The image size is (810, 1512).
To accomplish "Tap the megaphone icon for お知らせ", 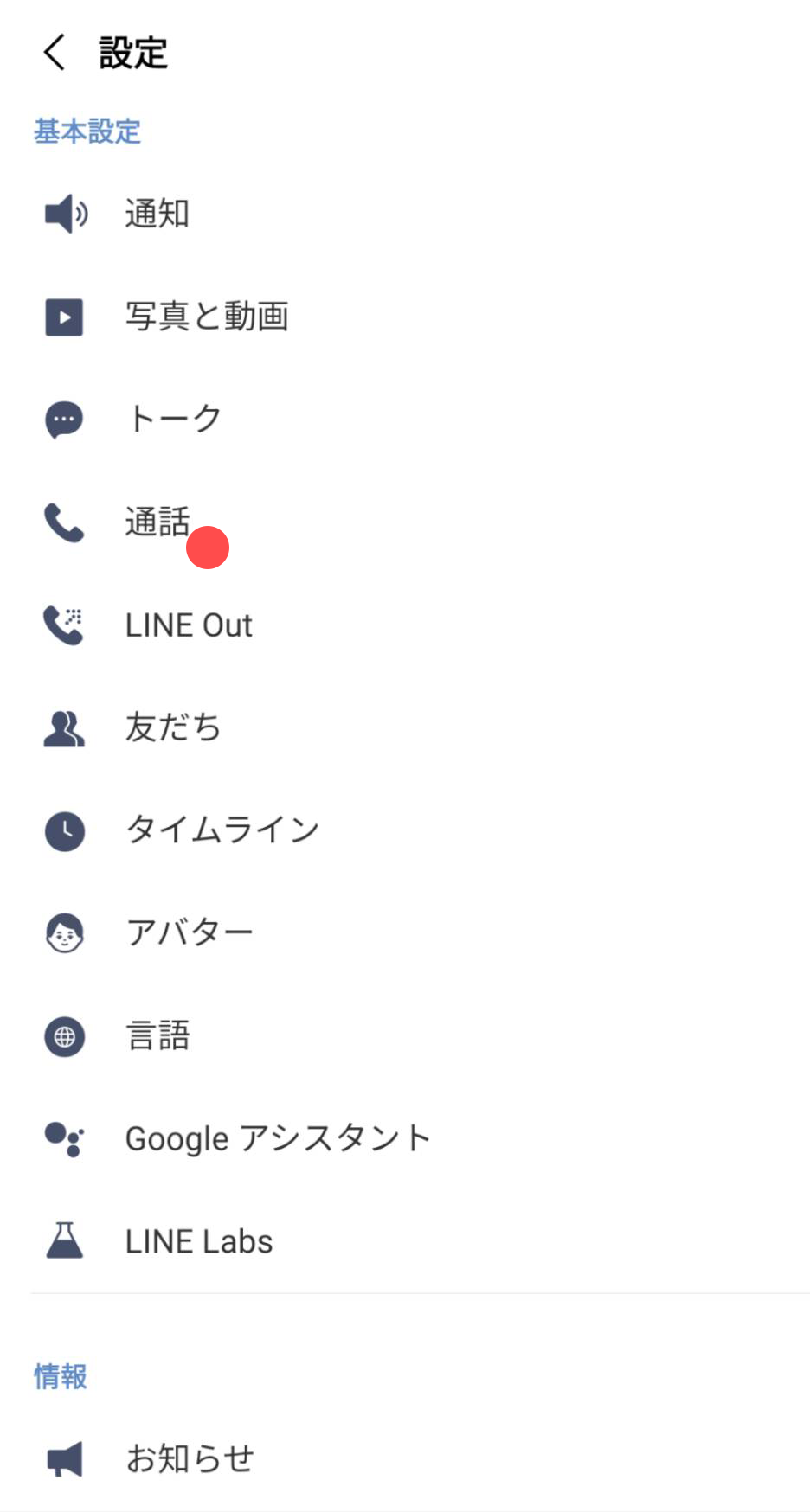I will click(63, 1457).
